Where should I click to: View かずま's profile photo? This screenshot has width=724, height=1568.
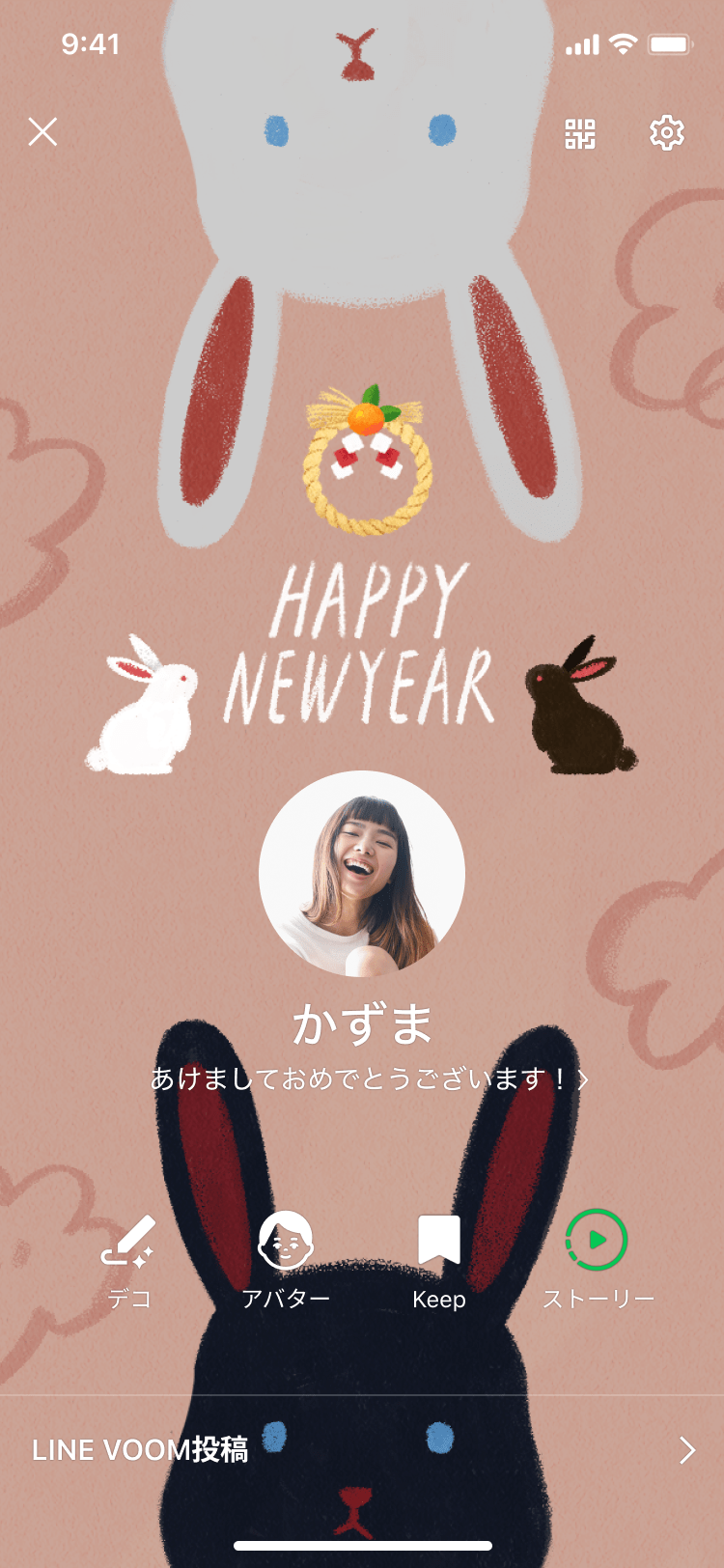tap(362, 874)
